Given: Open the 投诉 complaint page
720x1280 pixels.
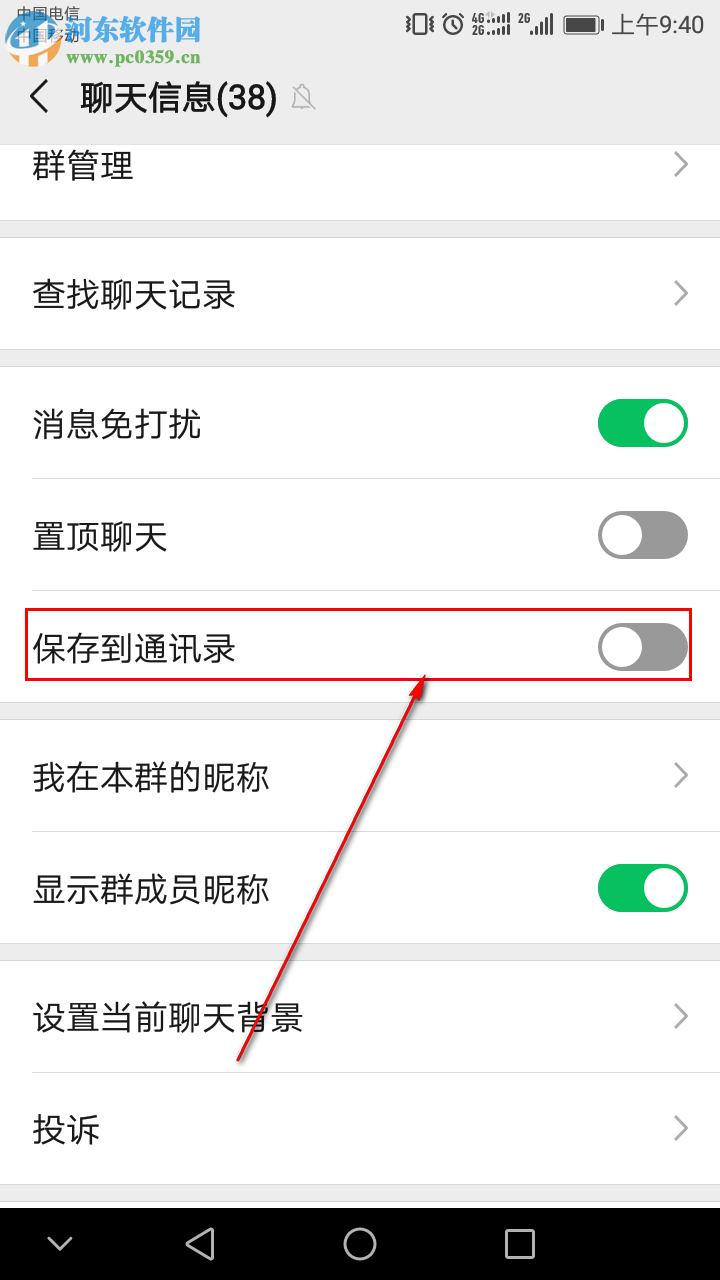Looking at the screenshot, I should click(x=360, y=1129).
